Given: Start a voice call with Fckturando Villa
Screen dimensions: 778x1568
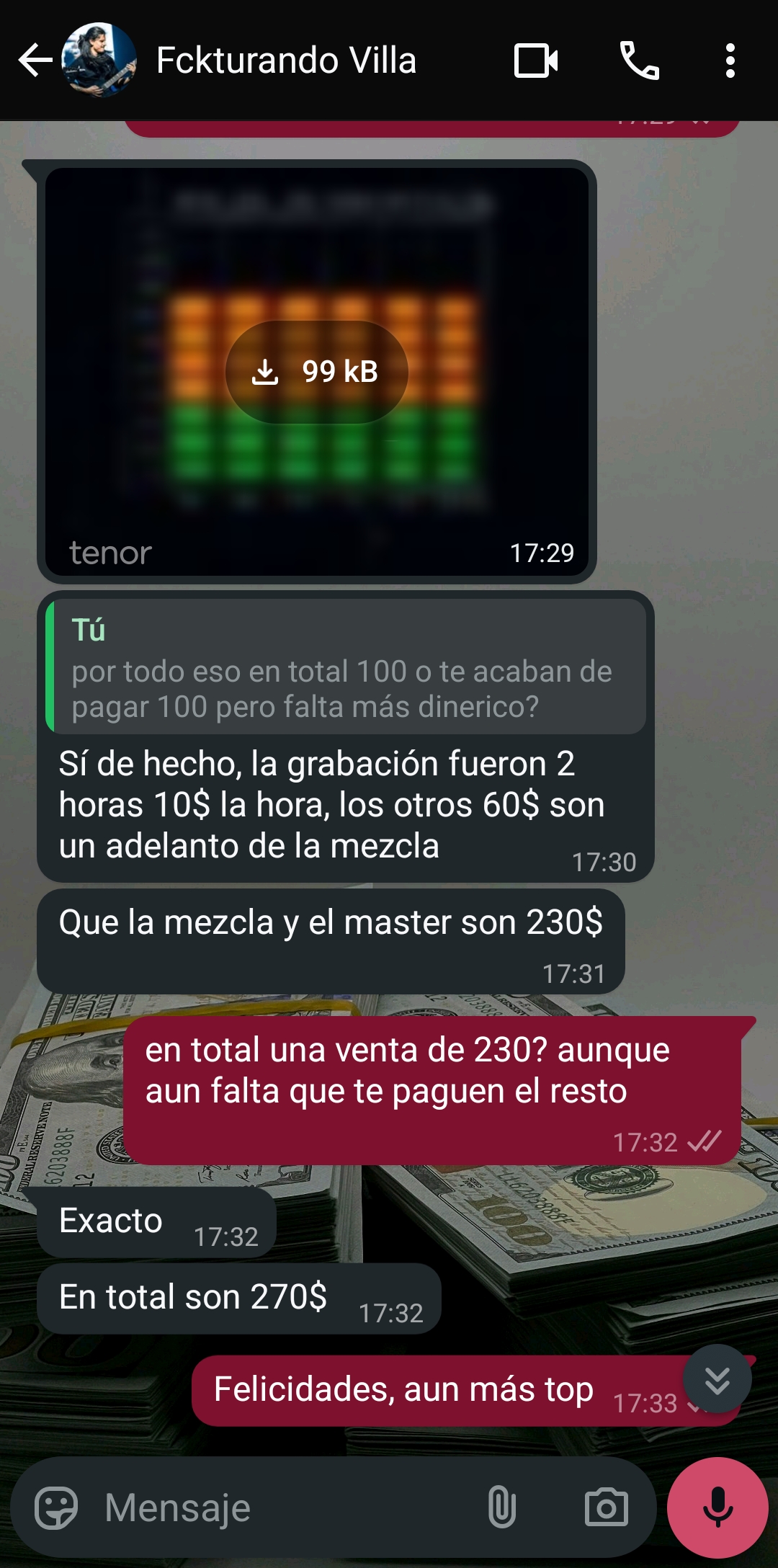Looking at the screenshot, I should [x=640, y=61].
